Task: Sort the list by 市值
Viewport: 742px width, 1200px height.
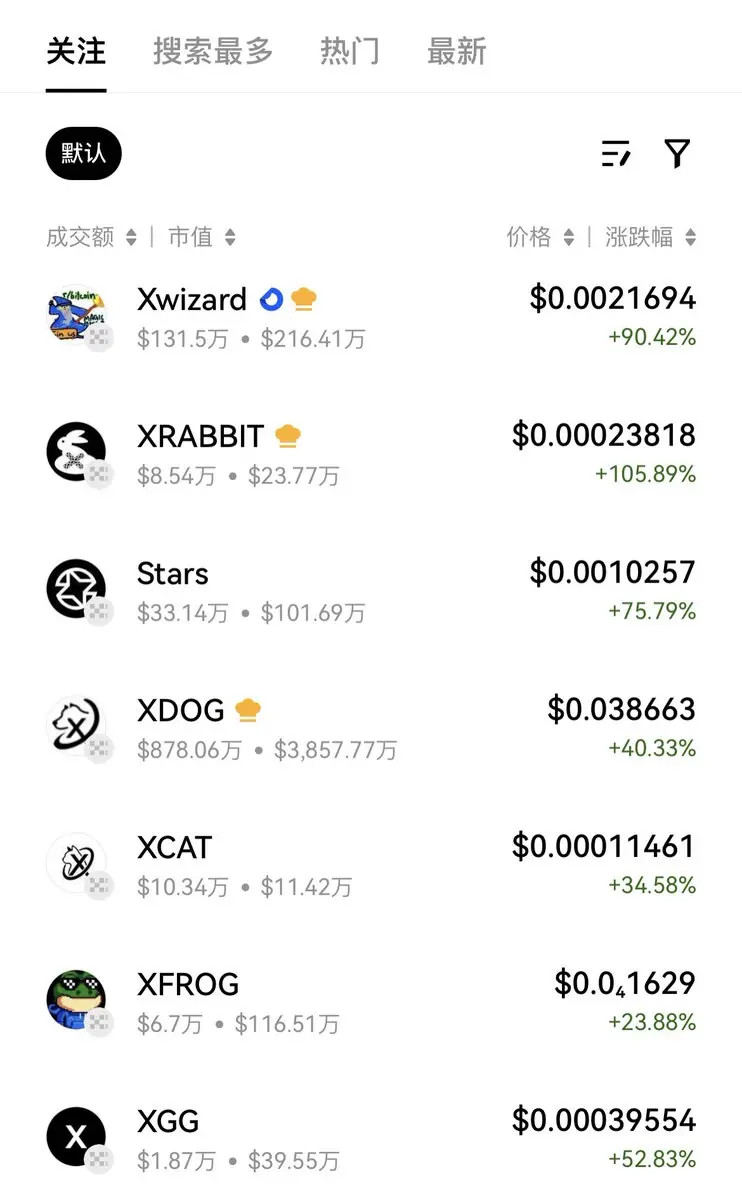Action: (x=201, y=237)
